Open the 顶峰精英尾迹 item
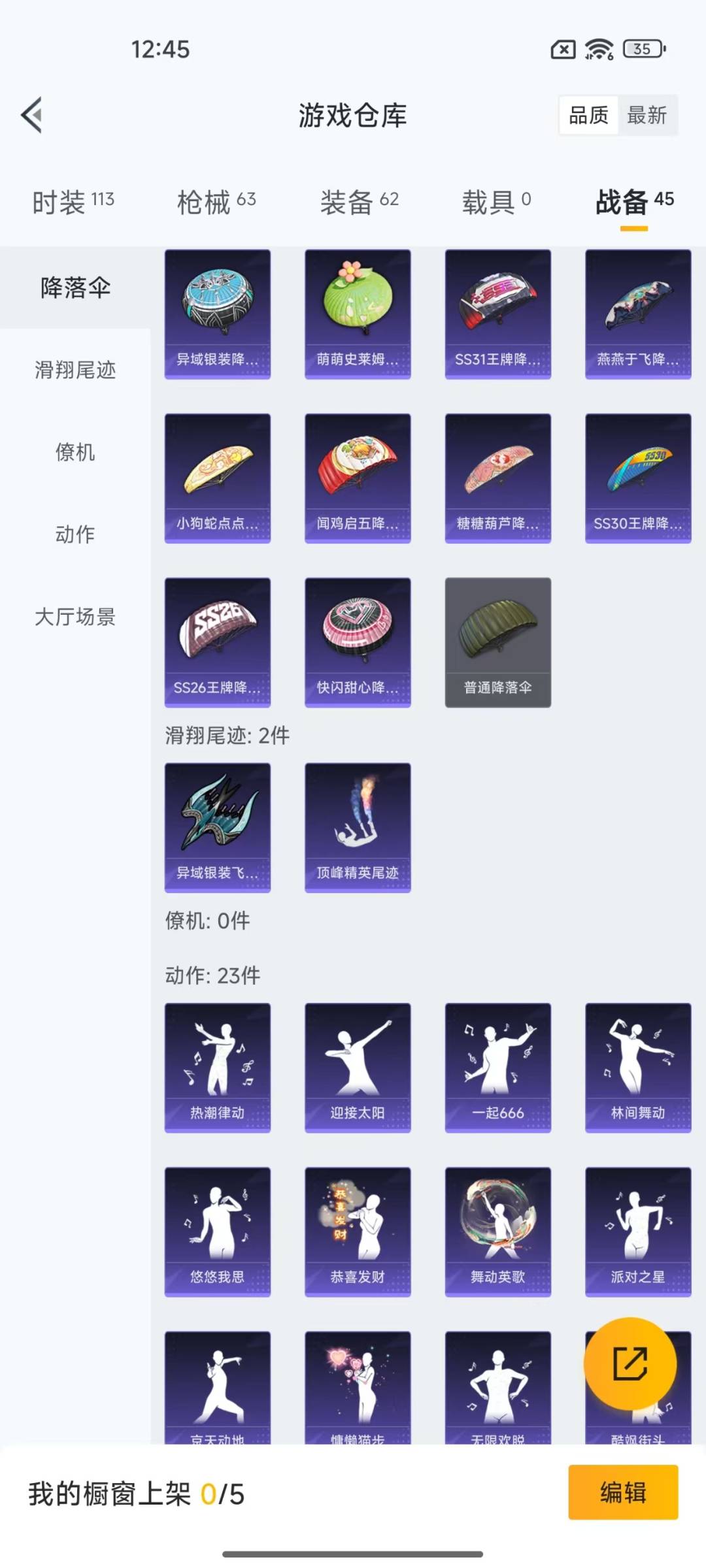This screenshot has width=706, height=1568. pos(358,827)
